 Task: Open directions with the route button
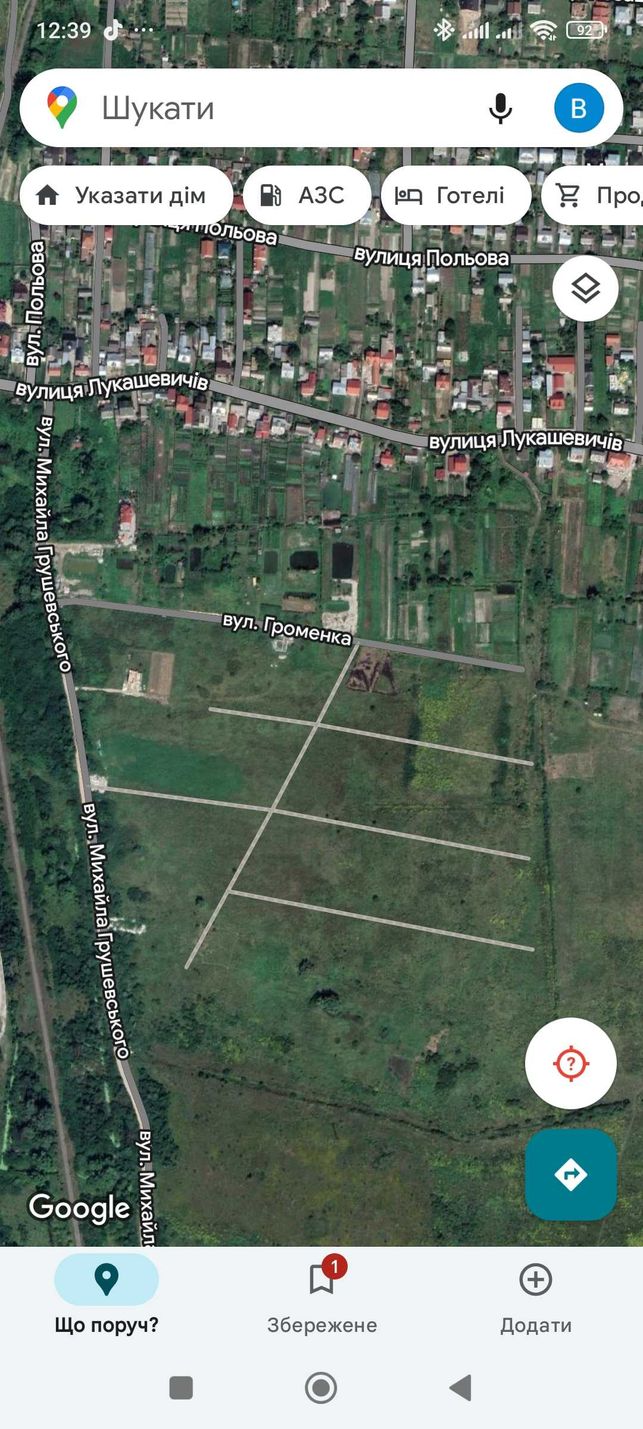571,1175
